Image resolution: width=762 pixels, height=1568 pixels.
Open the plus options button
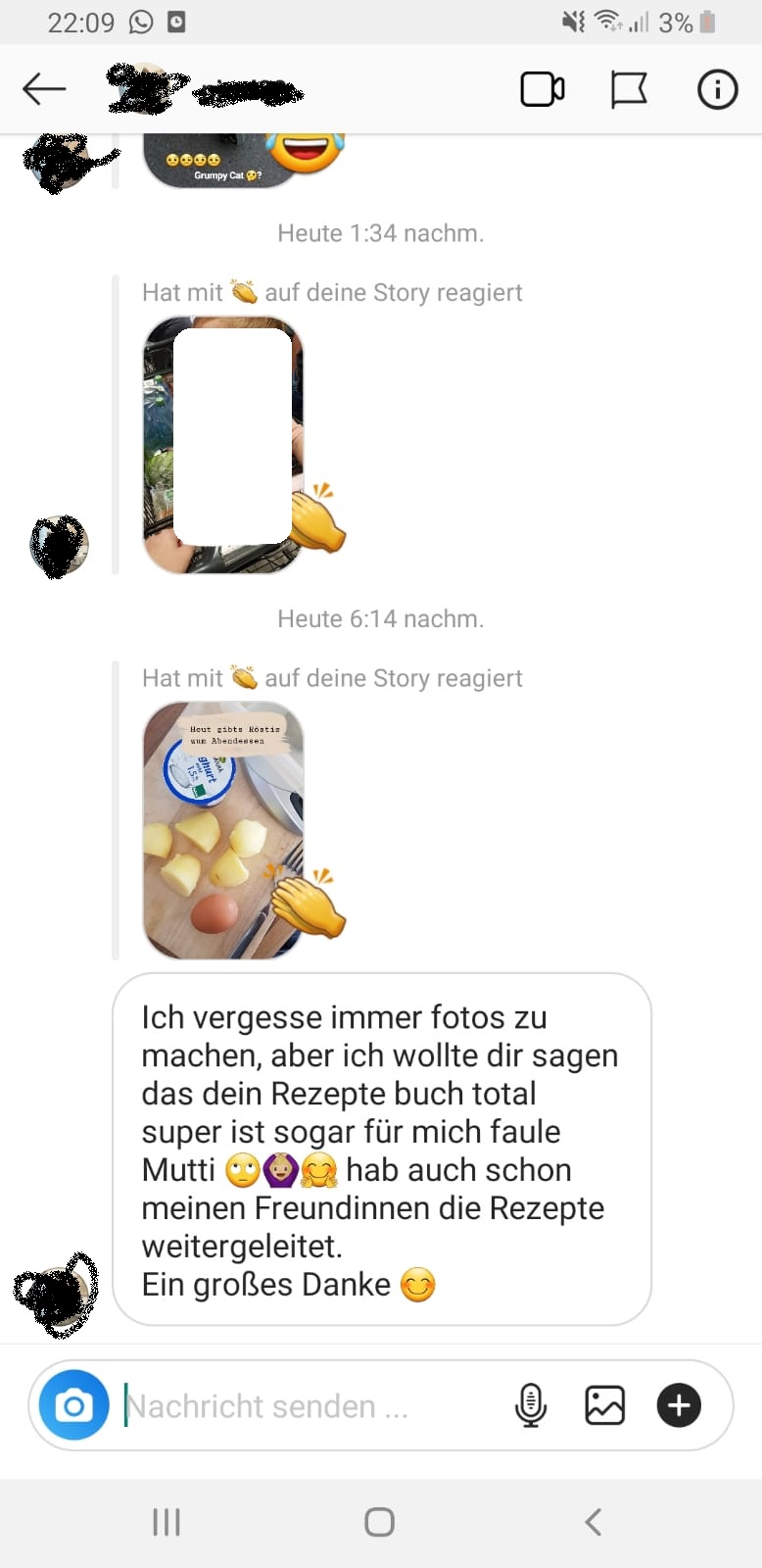(x=679, y=1406)
